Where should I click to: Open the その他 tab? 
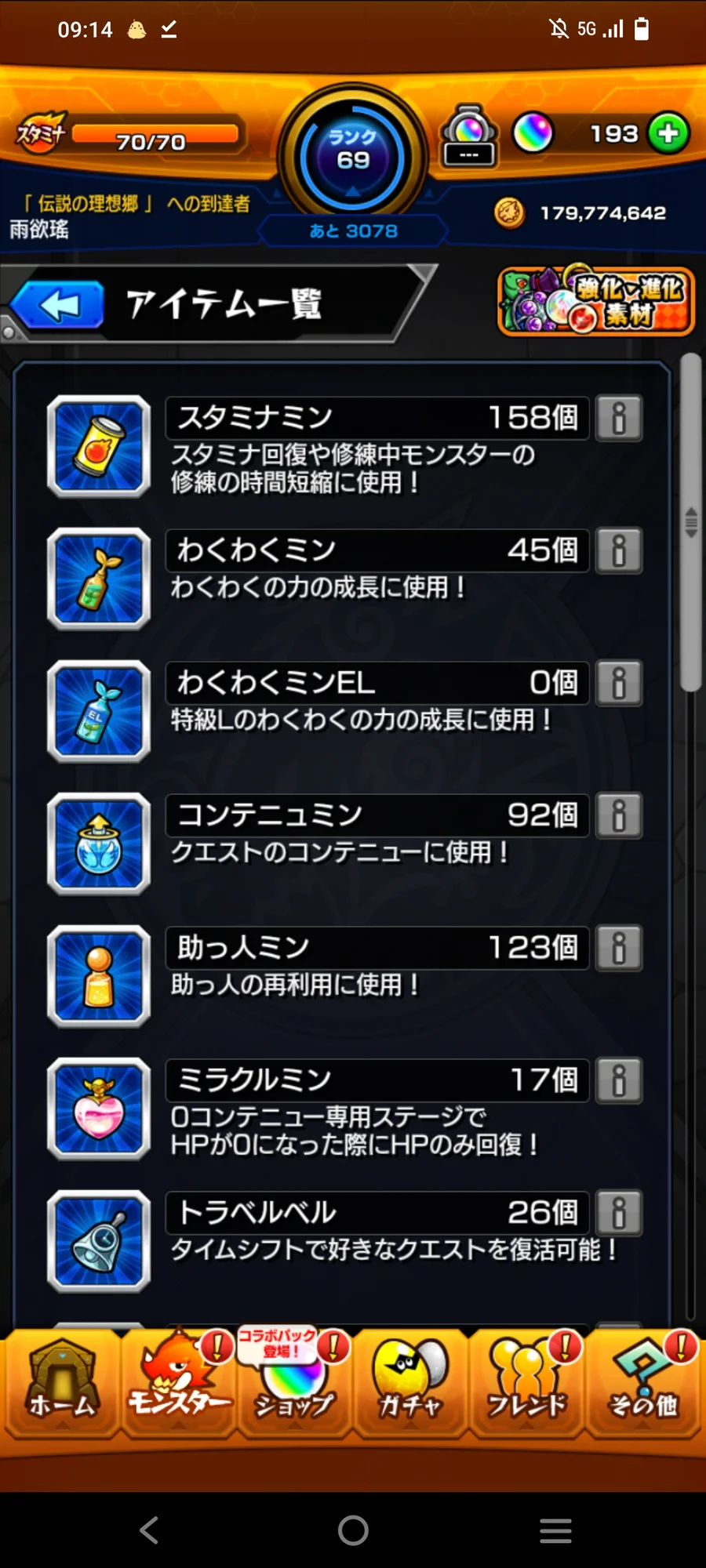643,1385
